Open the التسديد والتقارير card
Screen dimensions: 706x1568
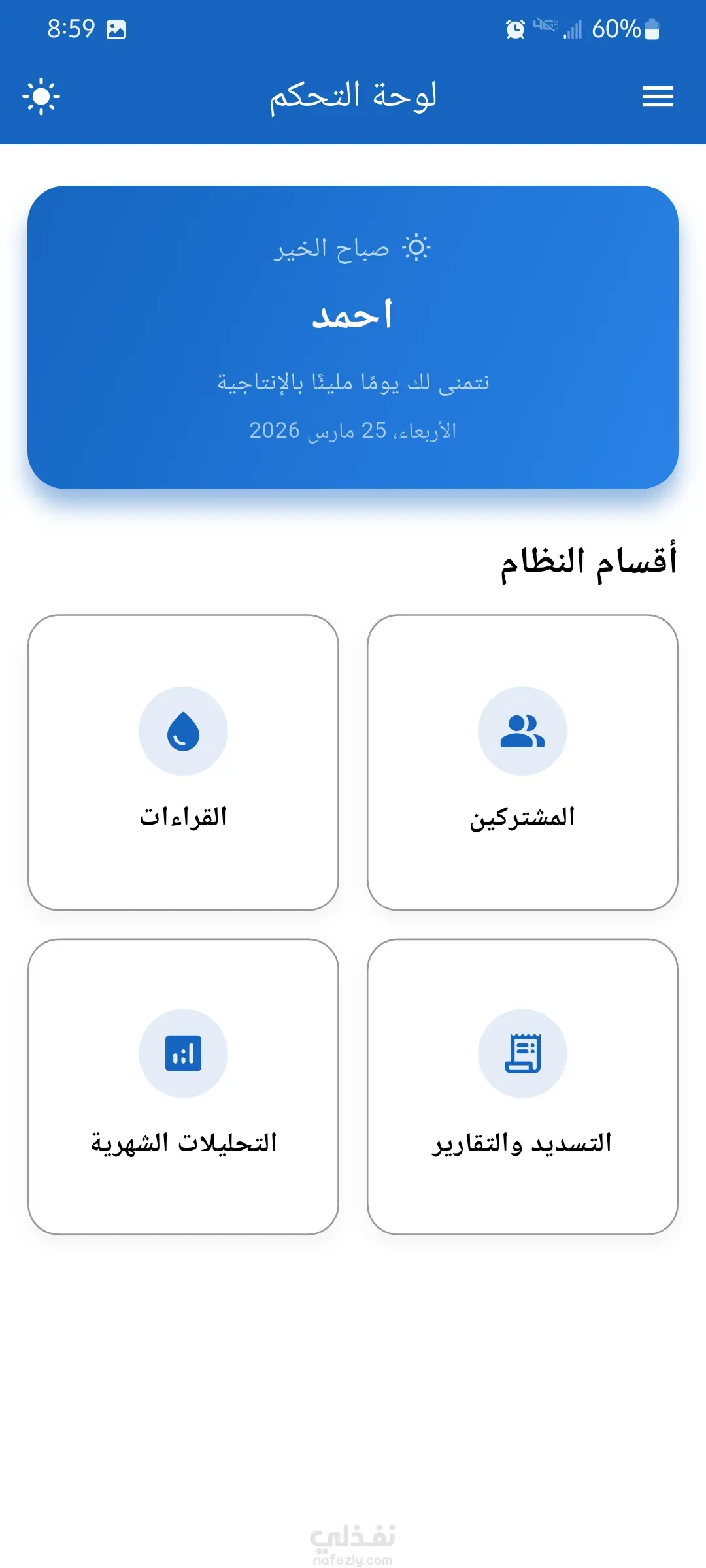coord(522,1087)
